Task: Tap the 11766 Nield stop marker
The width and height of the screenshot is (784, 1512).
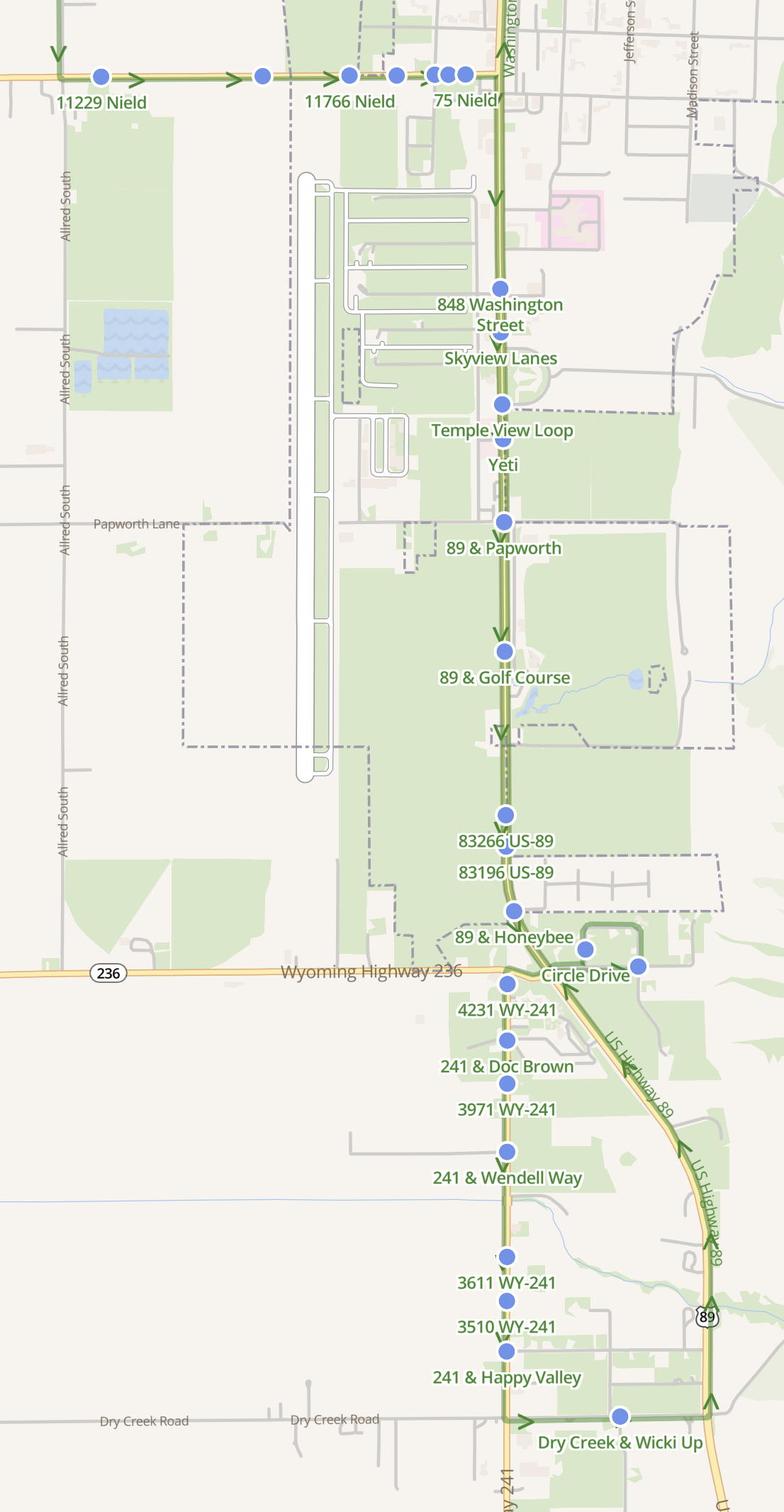Action: [x=349, y=76]
